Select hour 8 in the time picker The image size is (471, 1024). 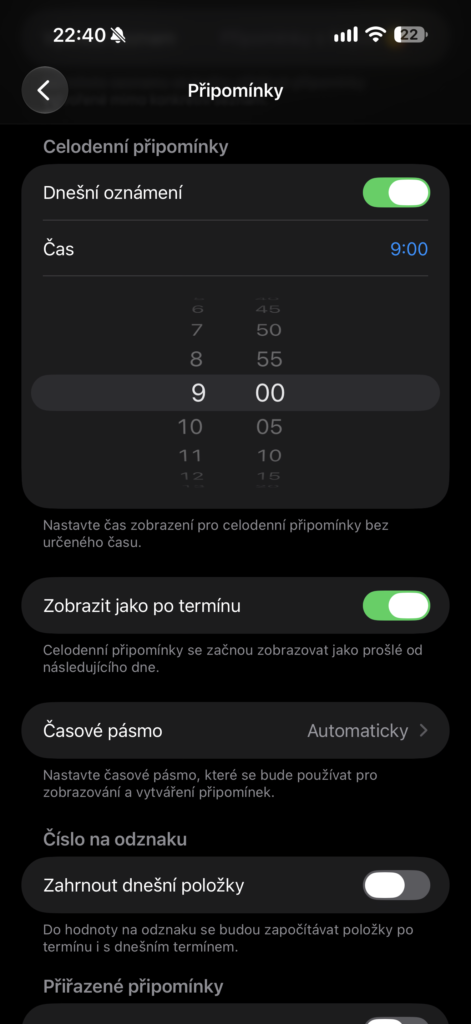click(196, 359)
